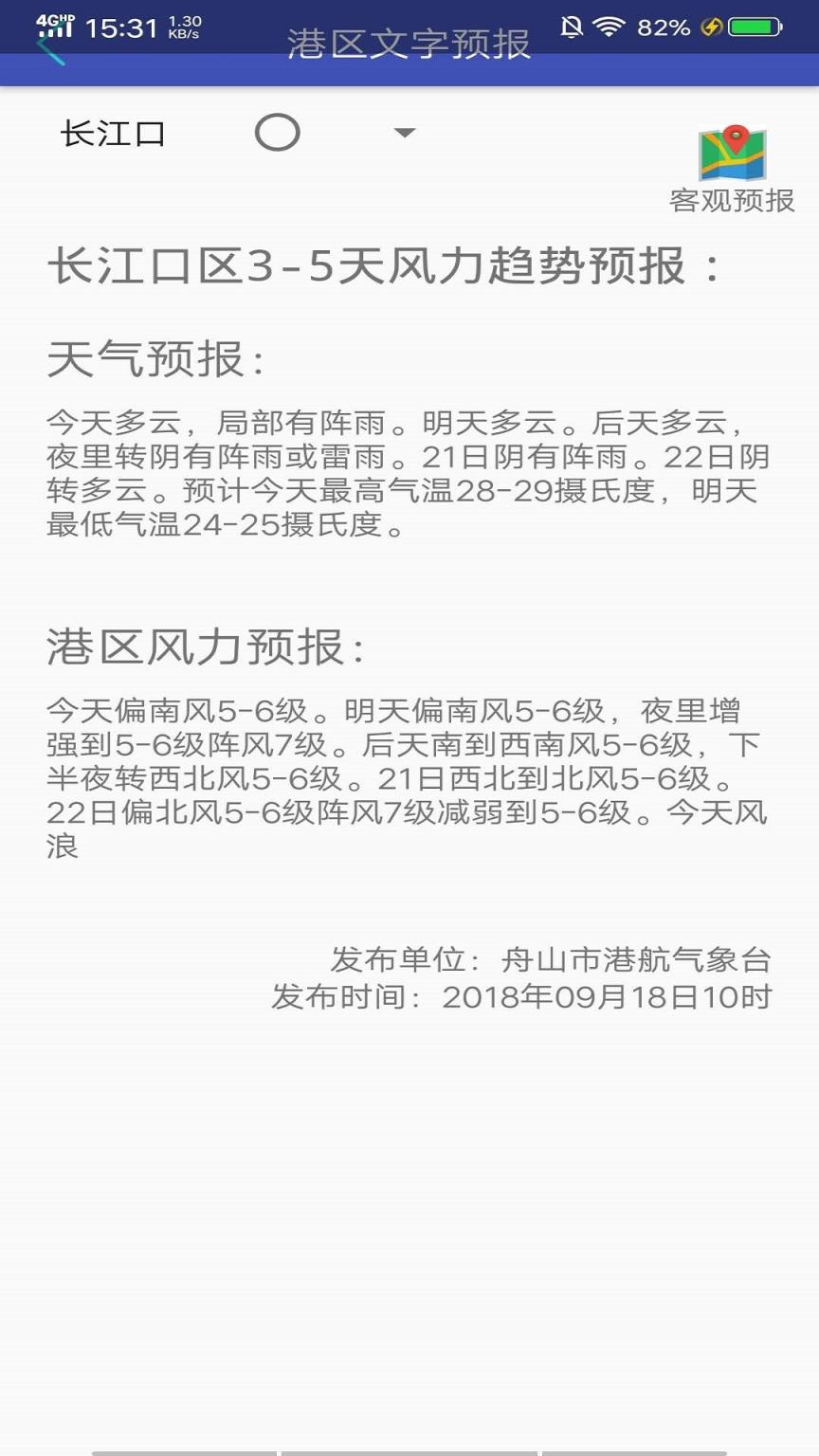Tap the 82% battery percentage display
819x1456 pixels.
click(x=664, y=26)
